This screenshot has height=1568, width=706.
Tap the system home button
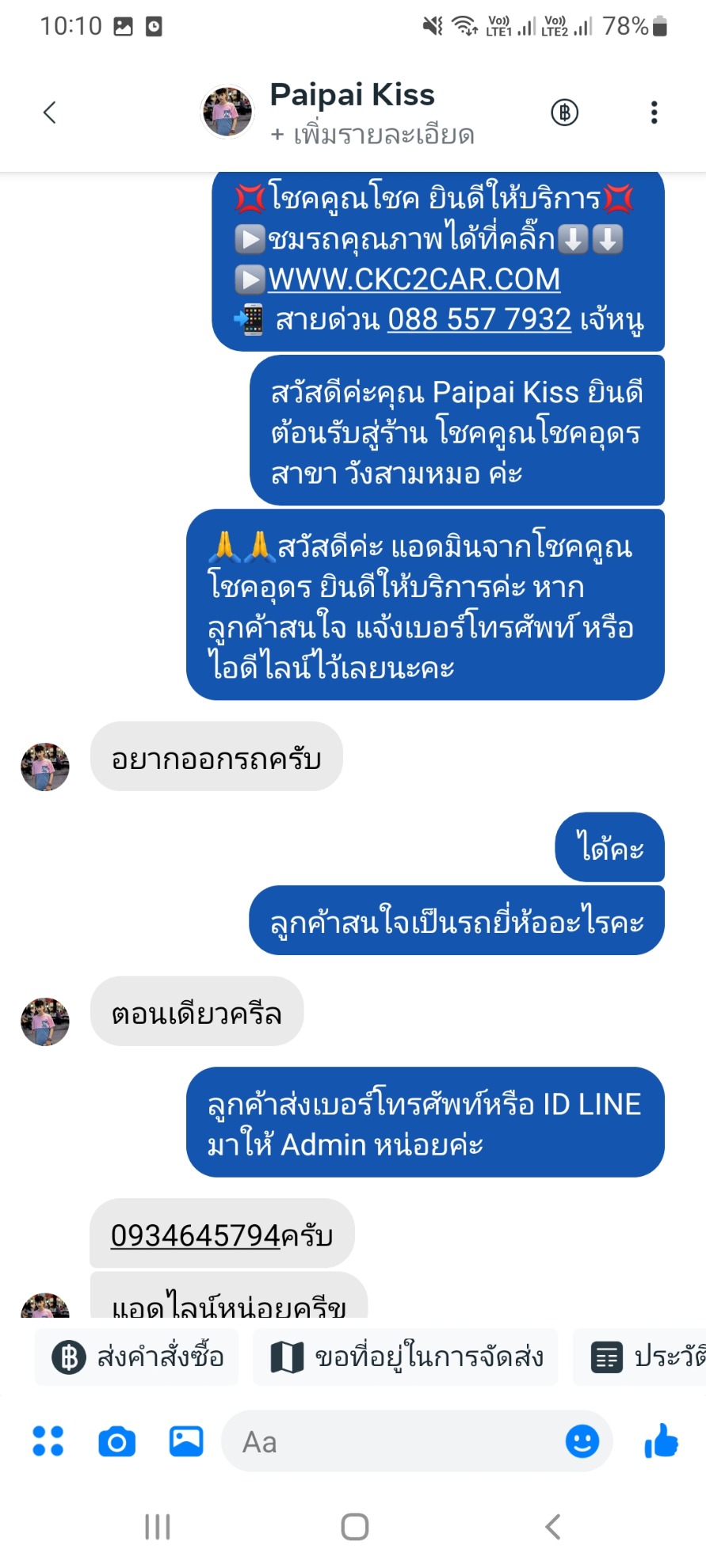pos(354,1526)
